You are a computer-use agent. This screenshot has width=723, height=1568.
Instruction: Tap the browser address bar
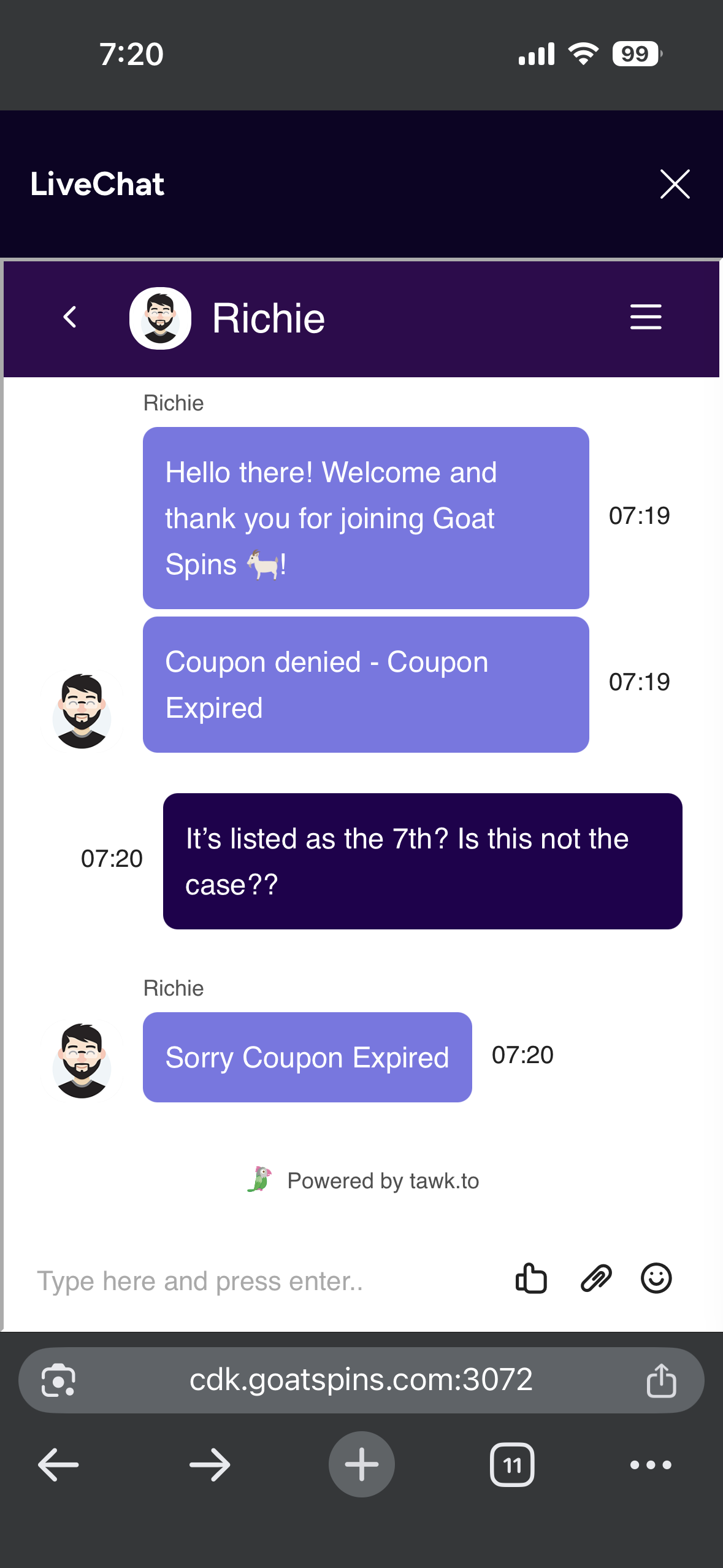tap(361, 1380)
